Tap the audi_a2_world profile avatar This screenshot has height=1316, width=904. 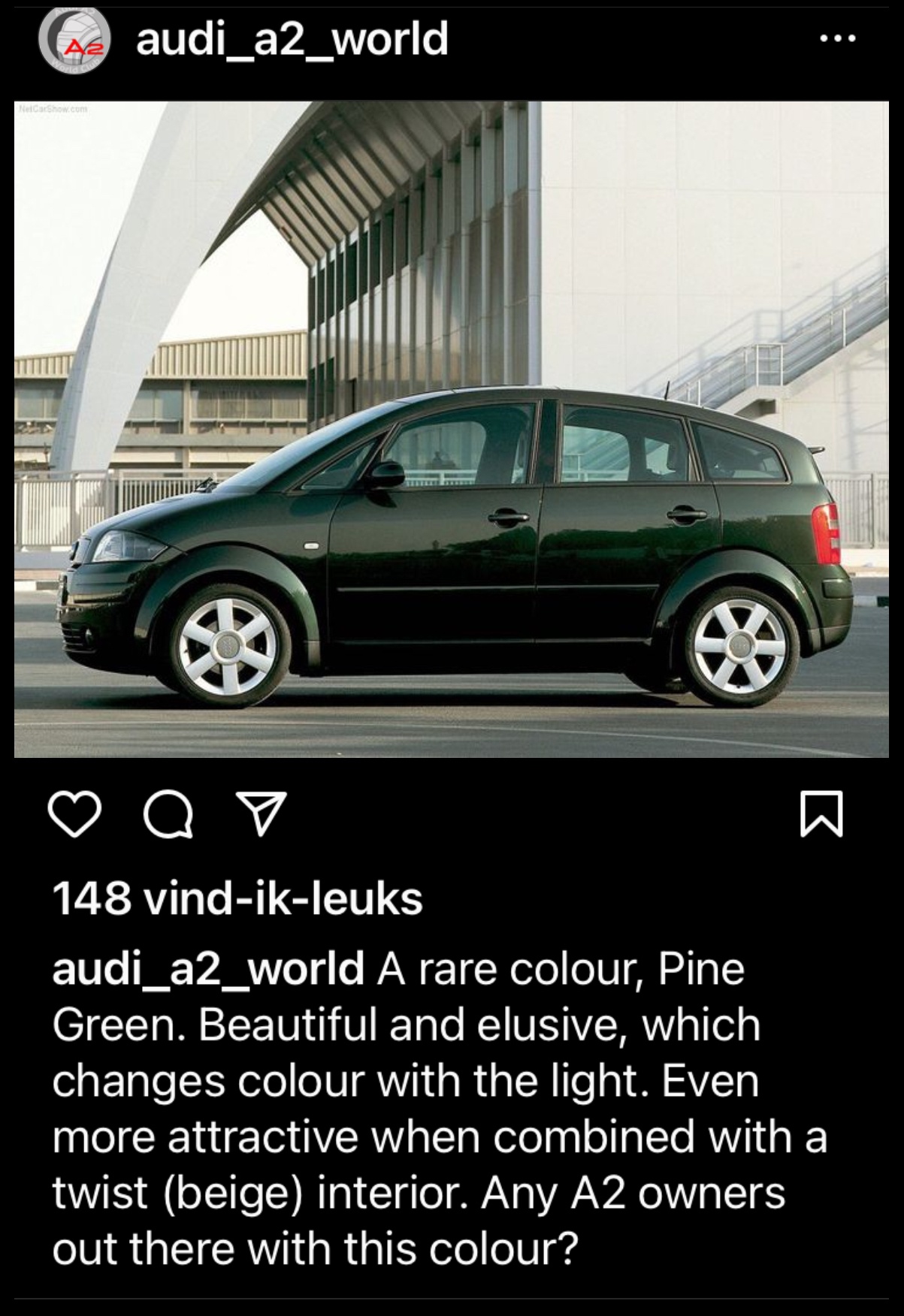point(74,41)
